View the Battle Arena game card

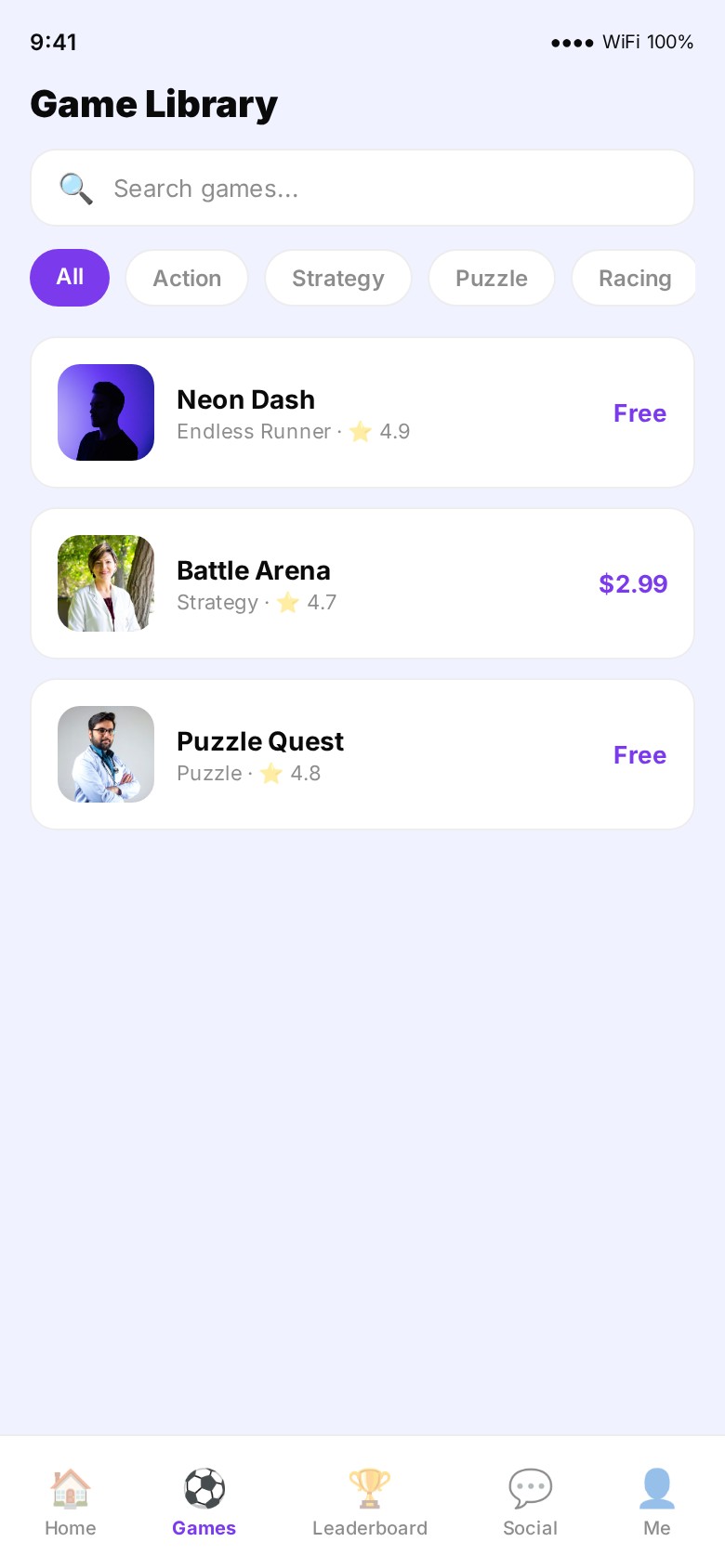click(362, 583)
